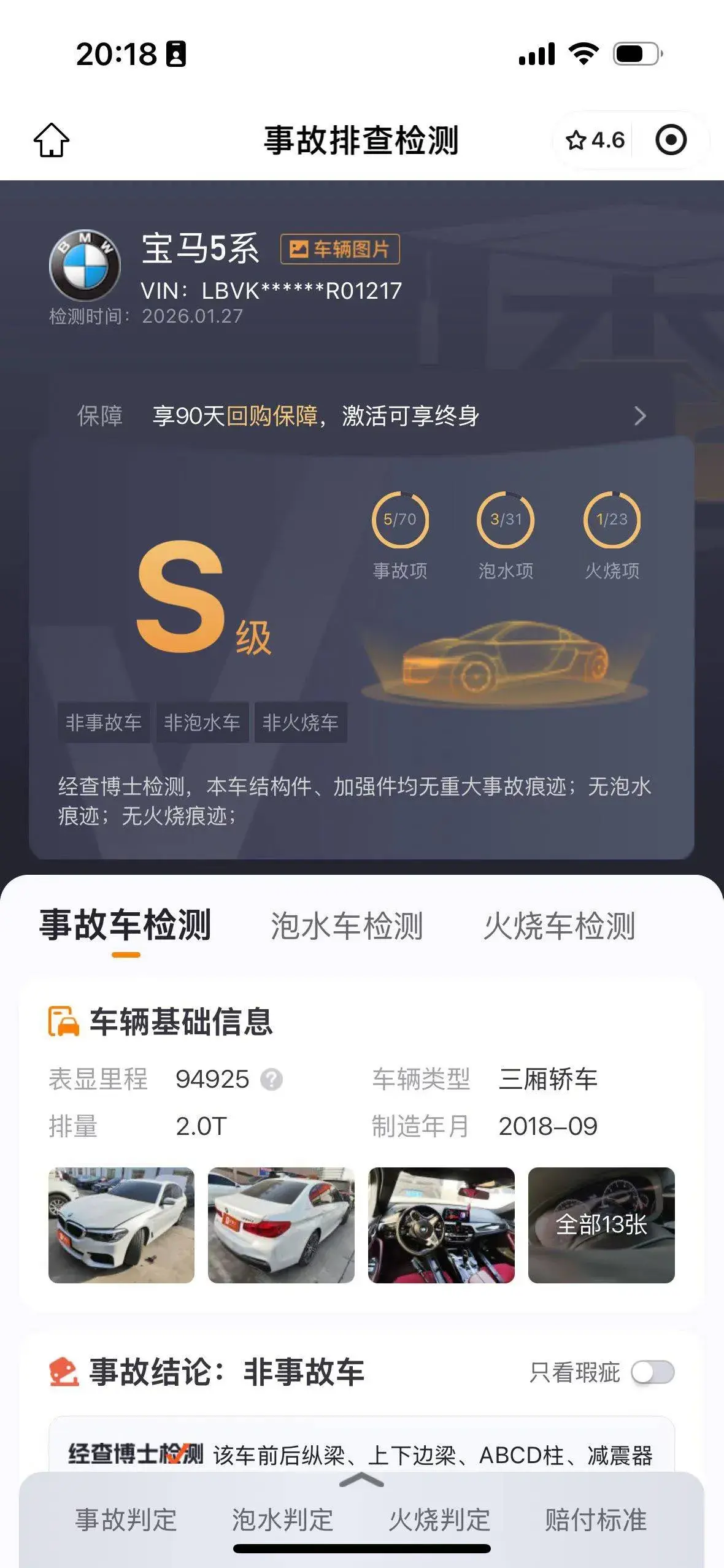724x1568 pixels.
Task: Select the 事故车检测 tab
Action: pos(125,926)
